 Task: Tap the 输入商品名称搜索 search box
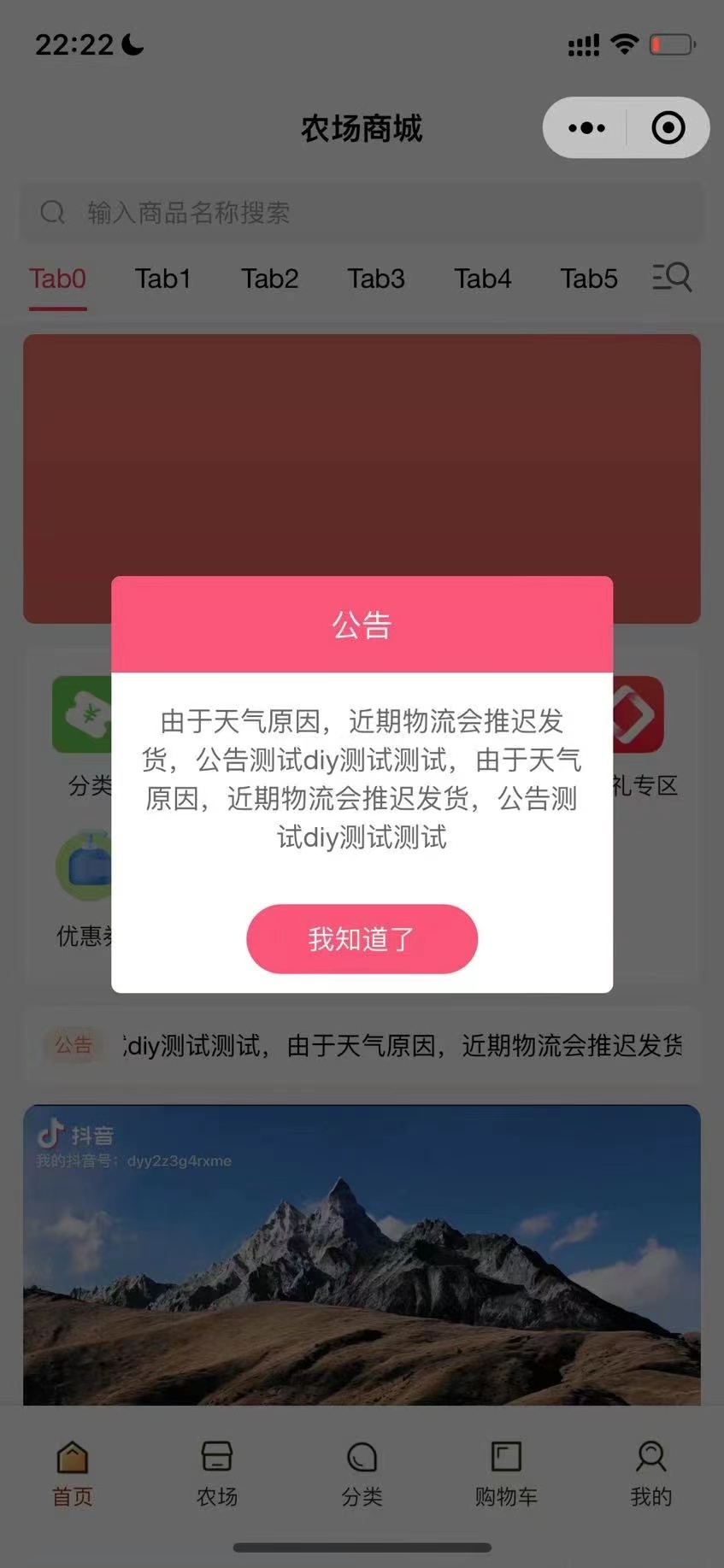362,212
